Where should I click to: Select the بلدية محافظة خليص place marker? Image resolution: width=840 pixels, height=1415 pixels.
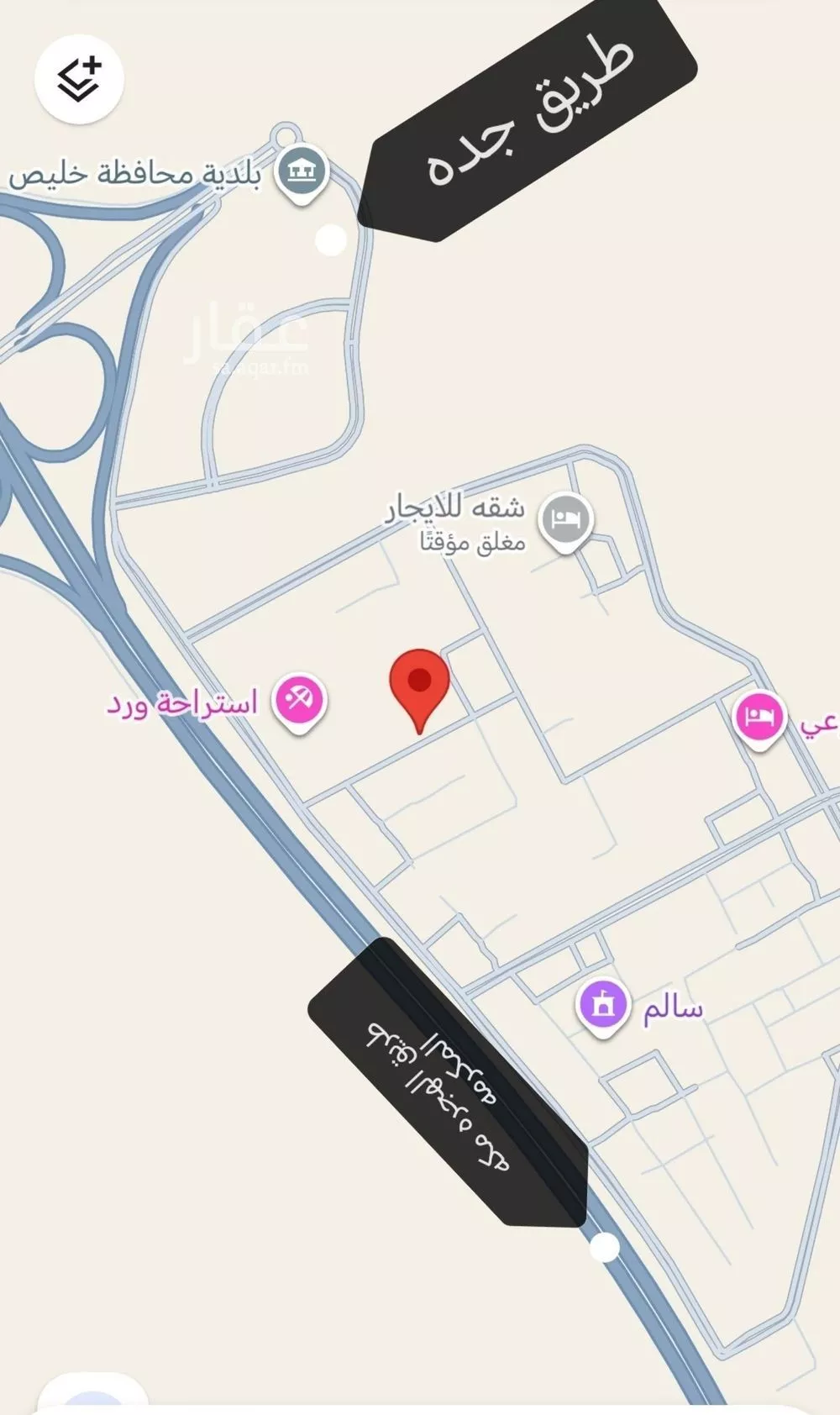pos(302,172)
